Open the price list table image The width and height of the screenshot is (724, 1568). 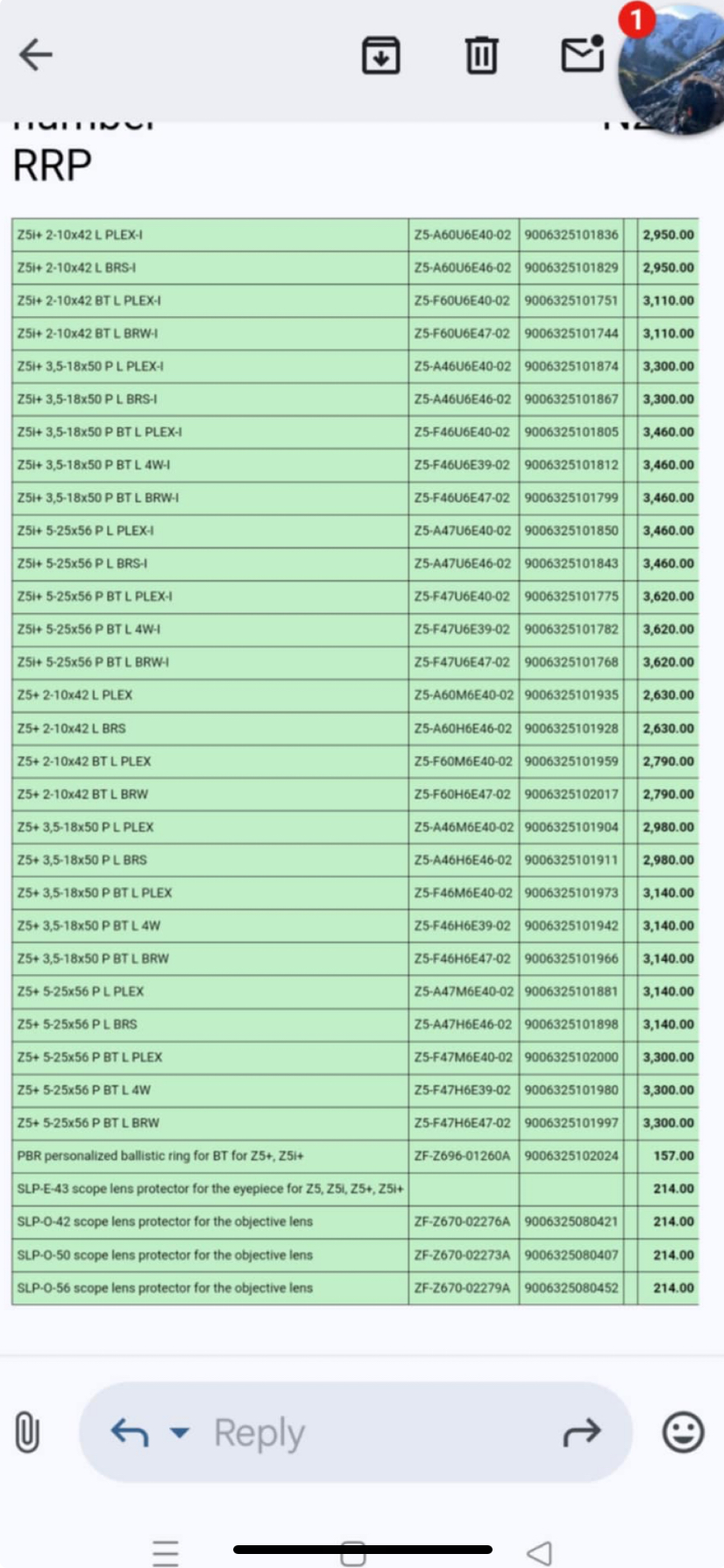355,761
